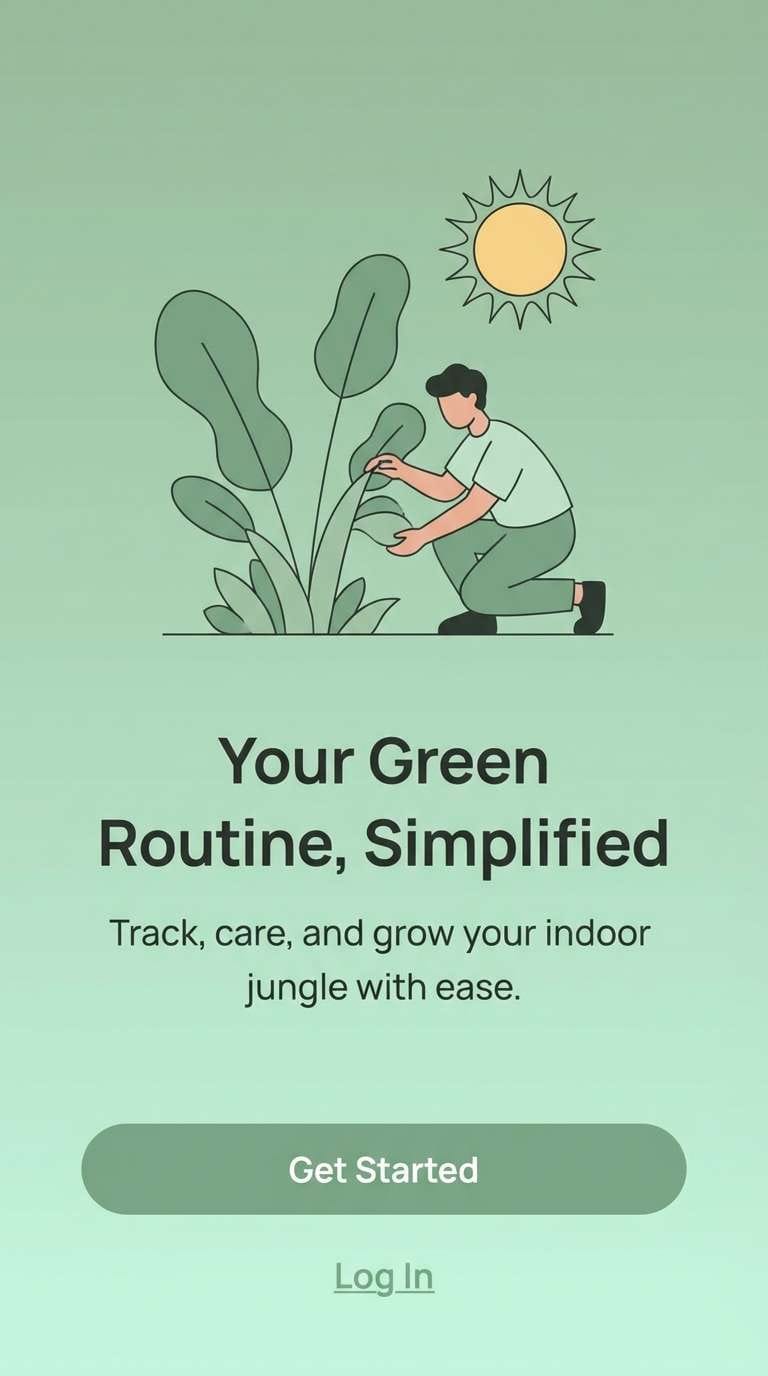Screen dimensions: 768x1376
Task: Click the underline beneath Log In
Action: pyautogui.click(x=384, y=1295)
